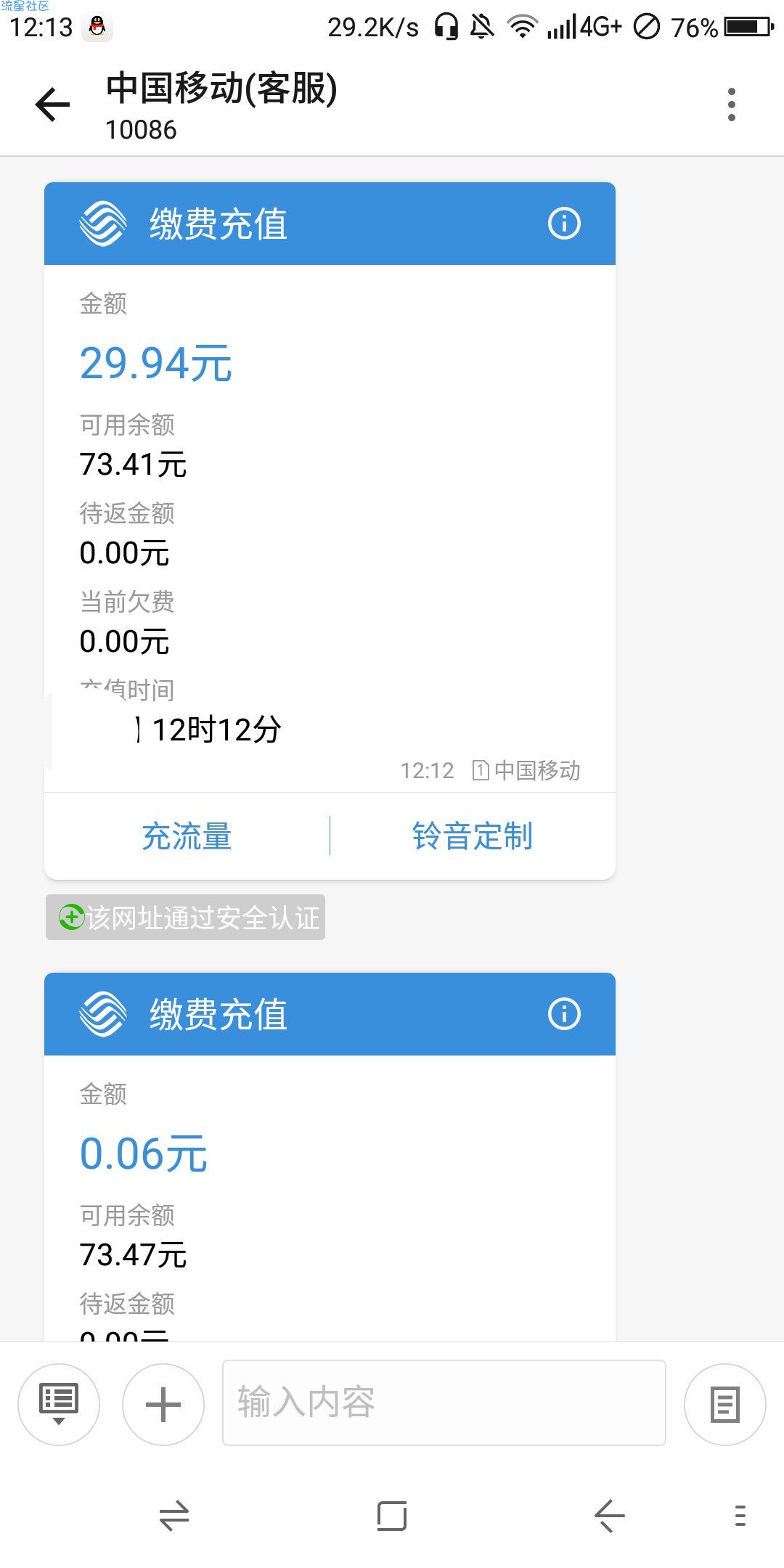Tap the info icon on the 29.94元 card
The width and height of the screenshot is (784, 1568).
tap(564, 223)
